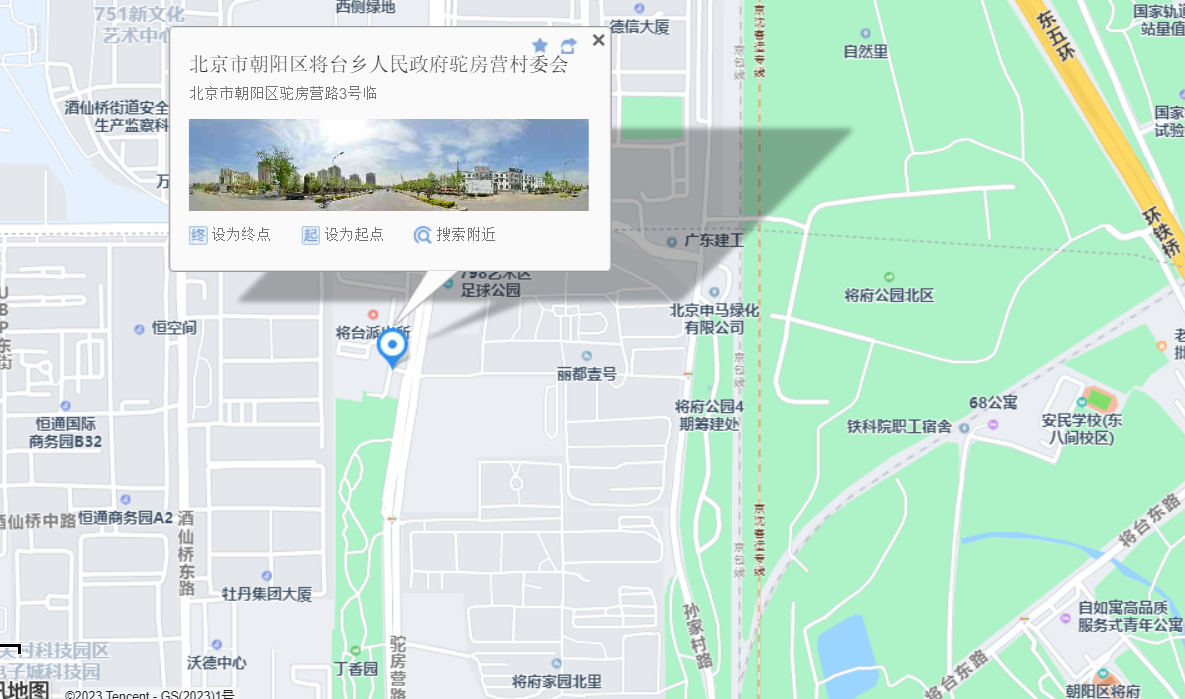Favorite this location with the star icon
Viewport: 1185px width, 699px height.
tap(540, 46)
